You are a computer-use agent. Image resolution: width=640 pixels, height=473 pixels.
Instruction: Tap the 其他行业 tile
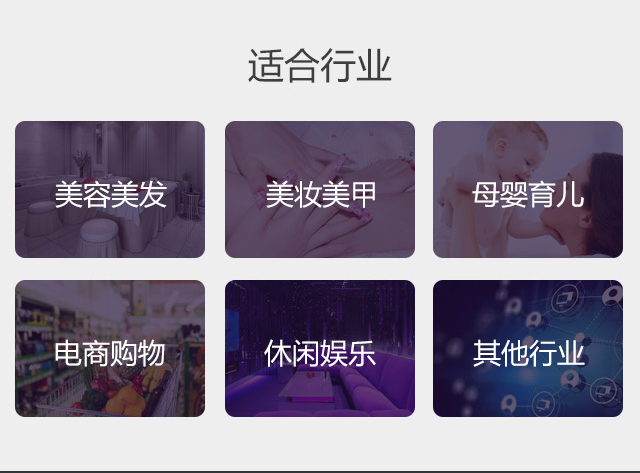click(x=528, y=349)
